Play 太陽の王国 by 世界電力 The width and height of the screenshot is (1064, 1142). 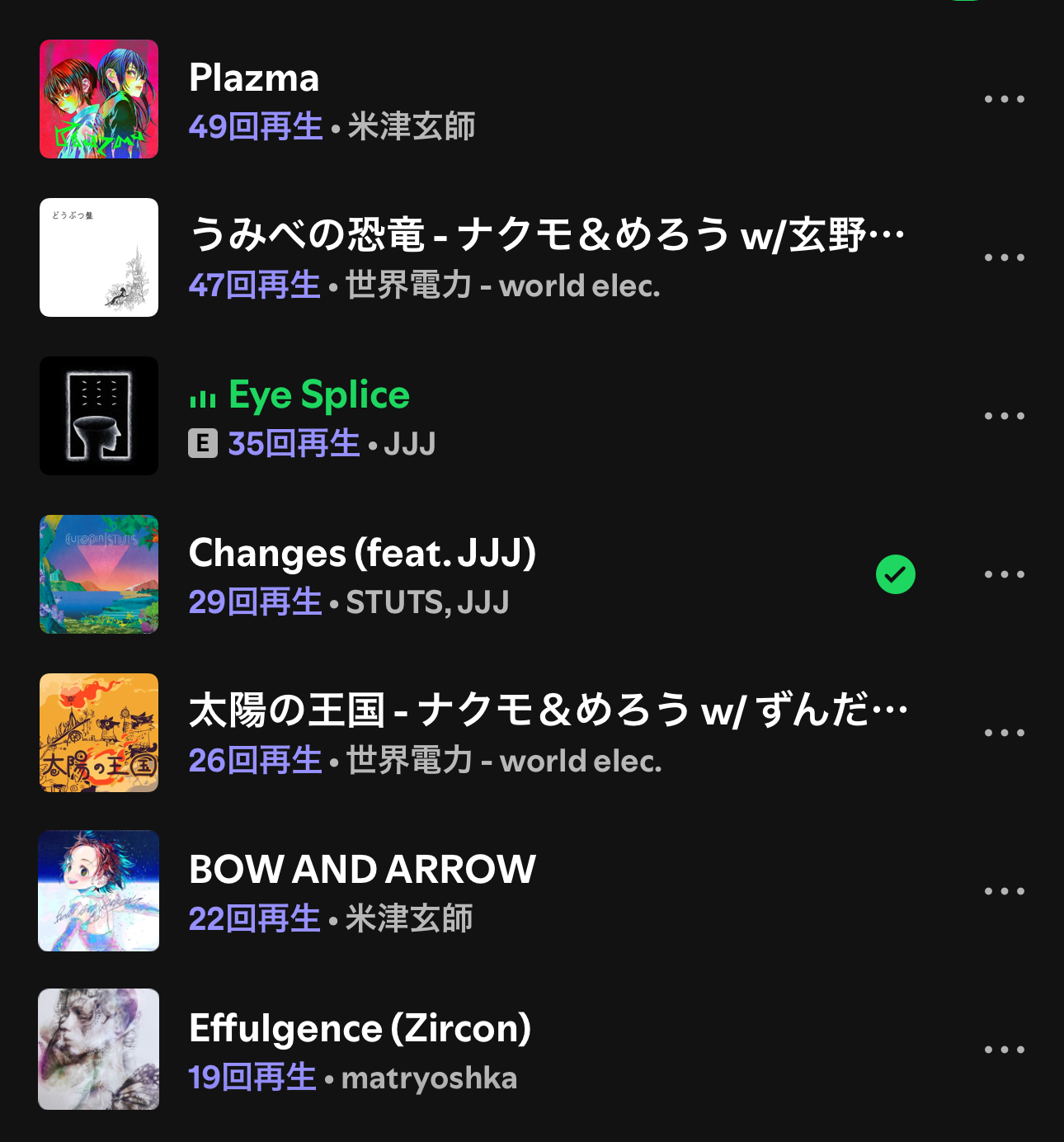click(x=544, y=711)
